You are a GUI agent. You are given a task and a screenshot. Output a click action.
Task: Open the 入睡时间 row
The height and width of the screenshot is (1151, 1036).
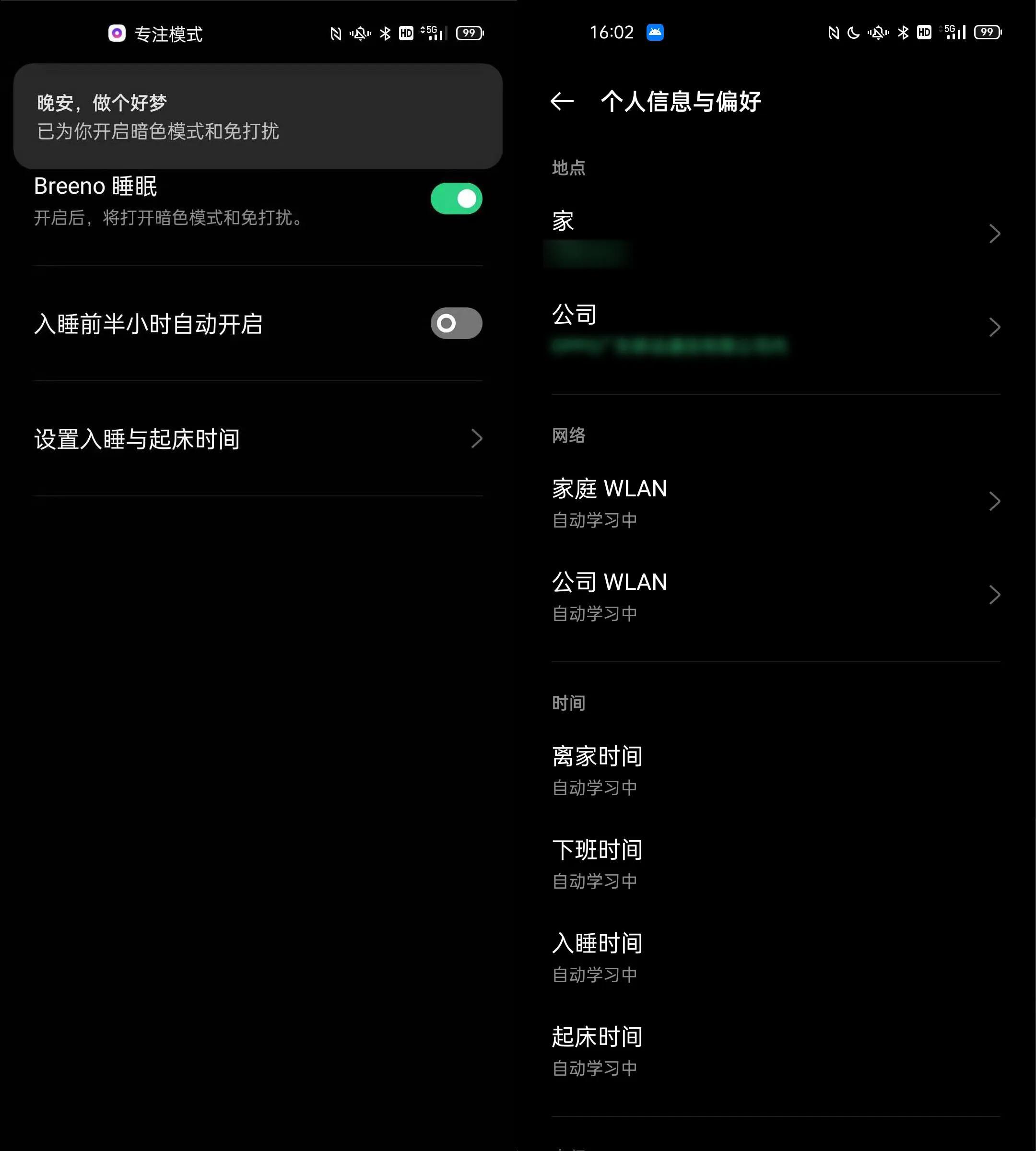pyautogui.click(x=775, y=957)
